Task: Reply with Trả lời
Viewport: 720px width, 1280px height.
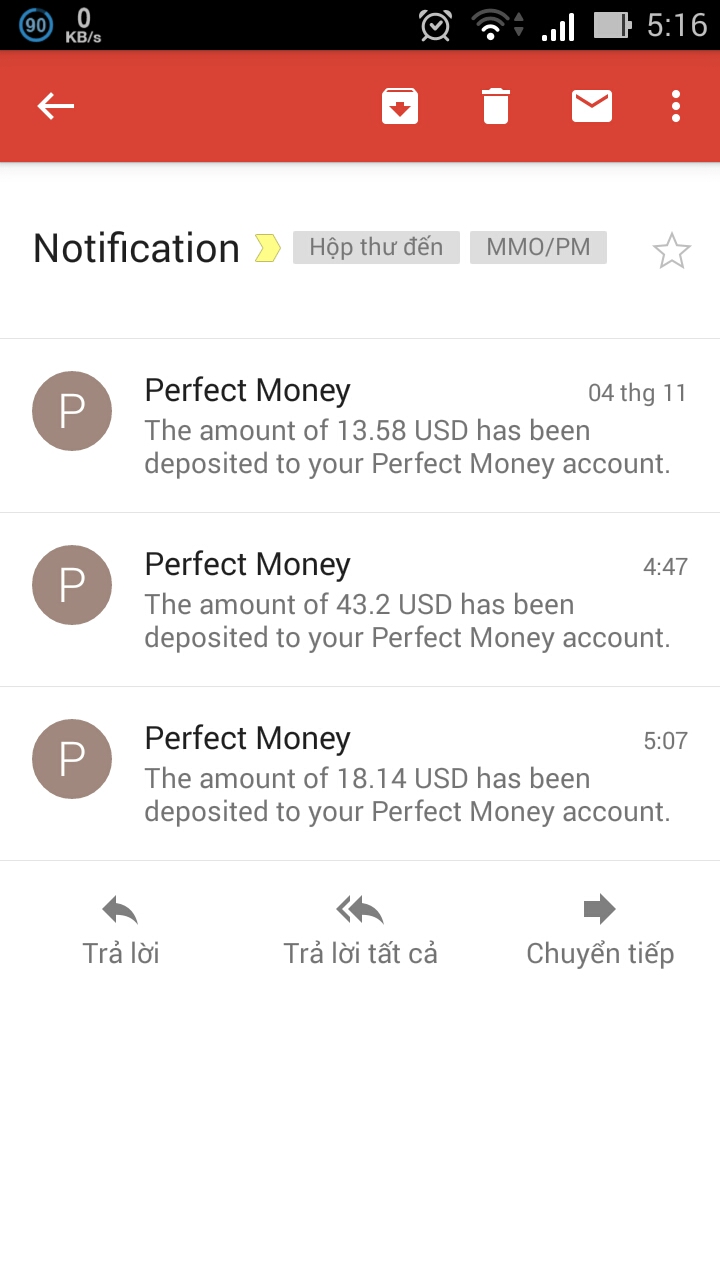Action: point(121,930)
